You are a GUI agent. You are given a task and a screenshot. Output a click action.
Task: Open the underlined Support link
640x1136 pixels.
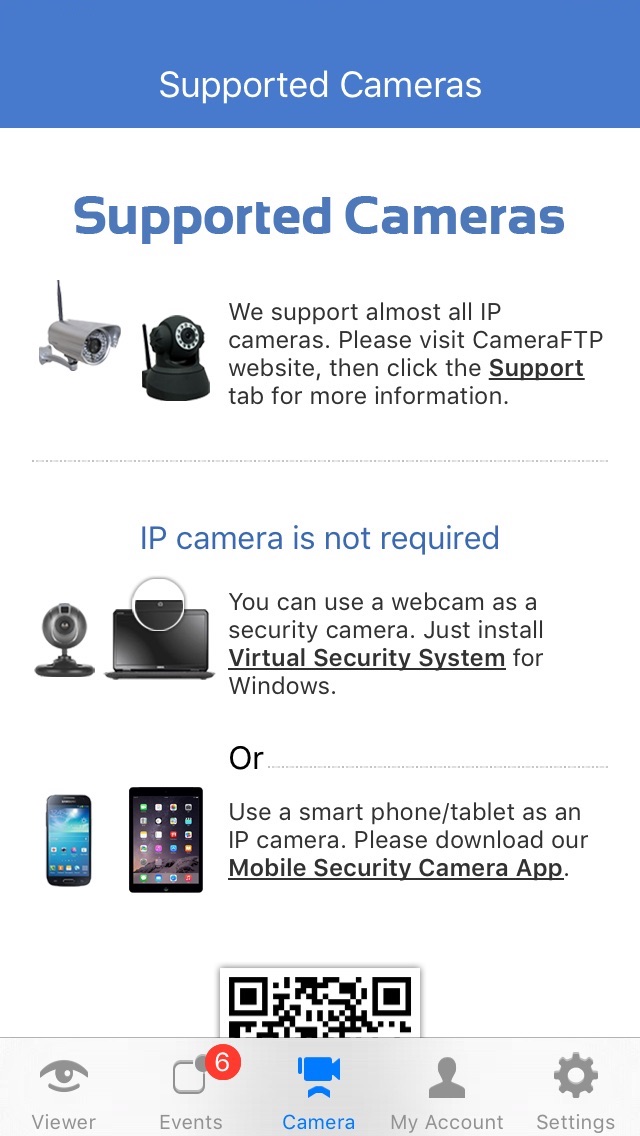(536, 368)
